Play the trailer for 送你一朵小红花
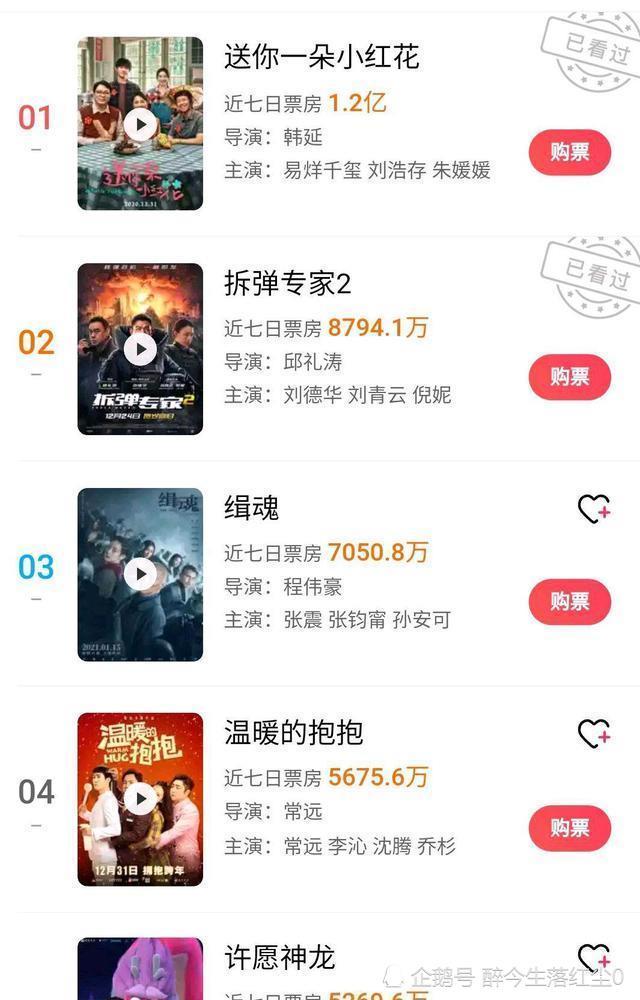 coord(140,124)
